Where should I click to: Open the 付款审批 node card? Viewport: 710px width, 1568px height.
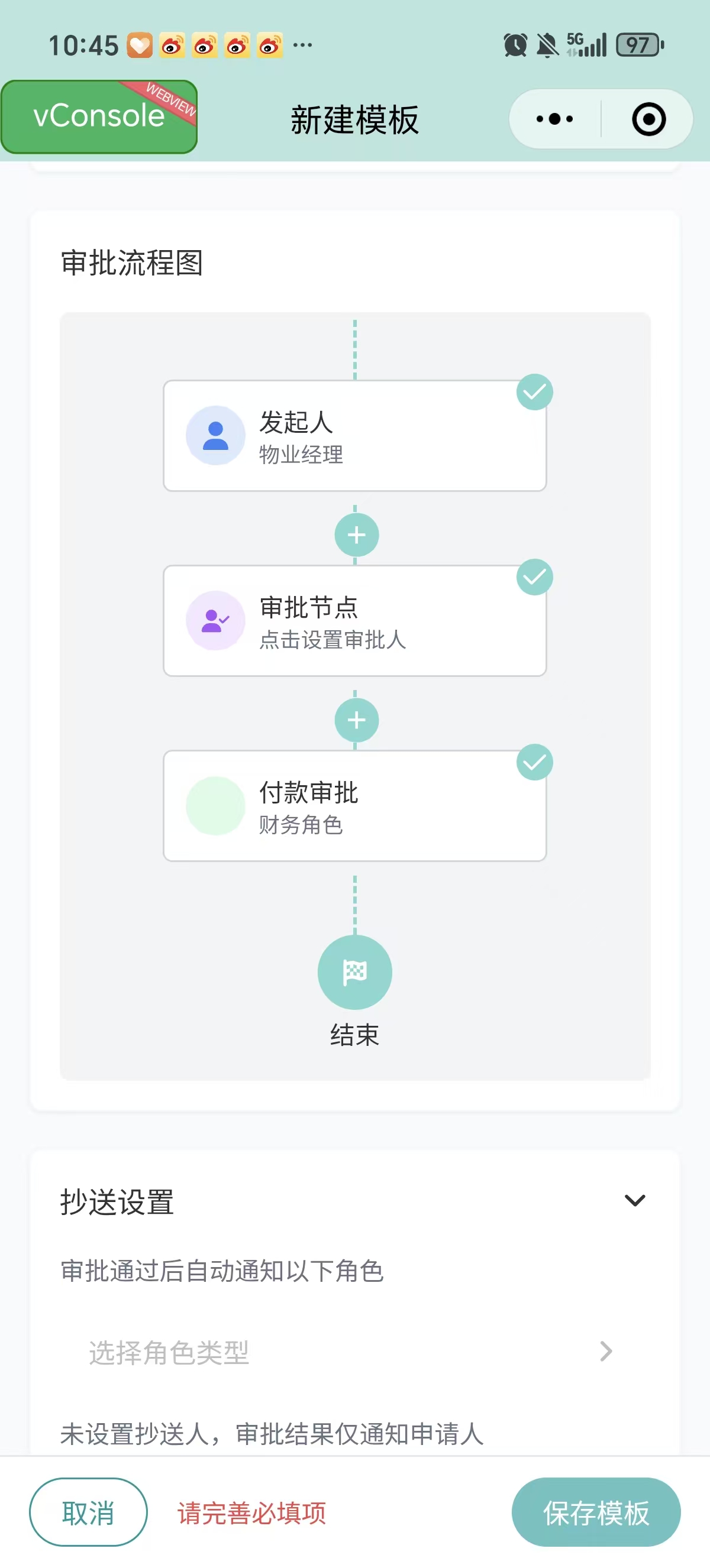click(x=354, y=806)
